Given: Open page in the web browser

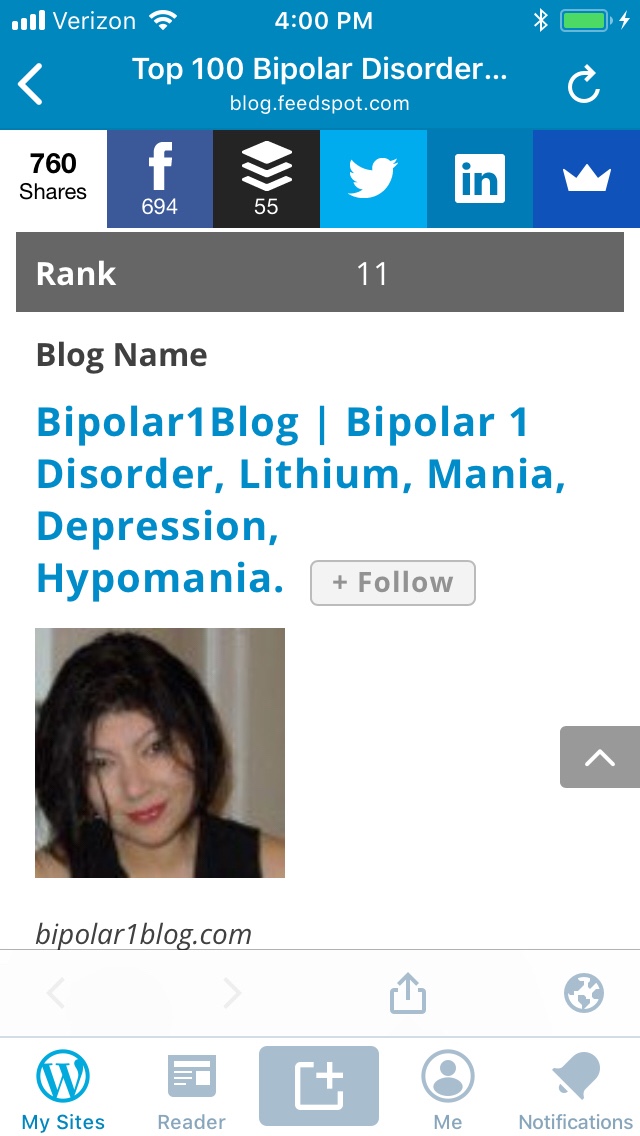Looking at the screenshot, I should tap(584, 993).
